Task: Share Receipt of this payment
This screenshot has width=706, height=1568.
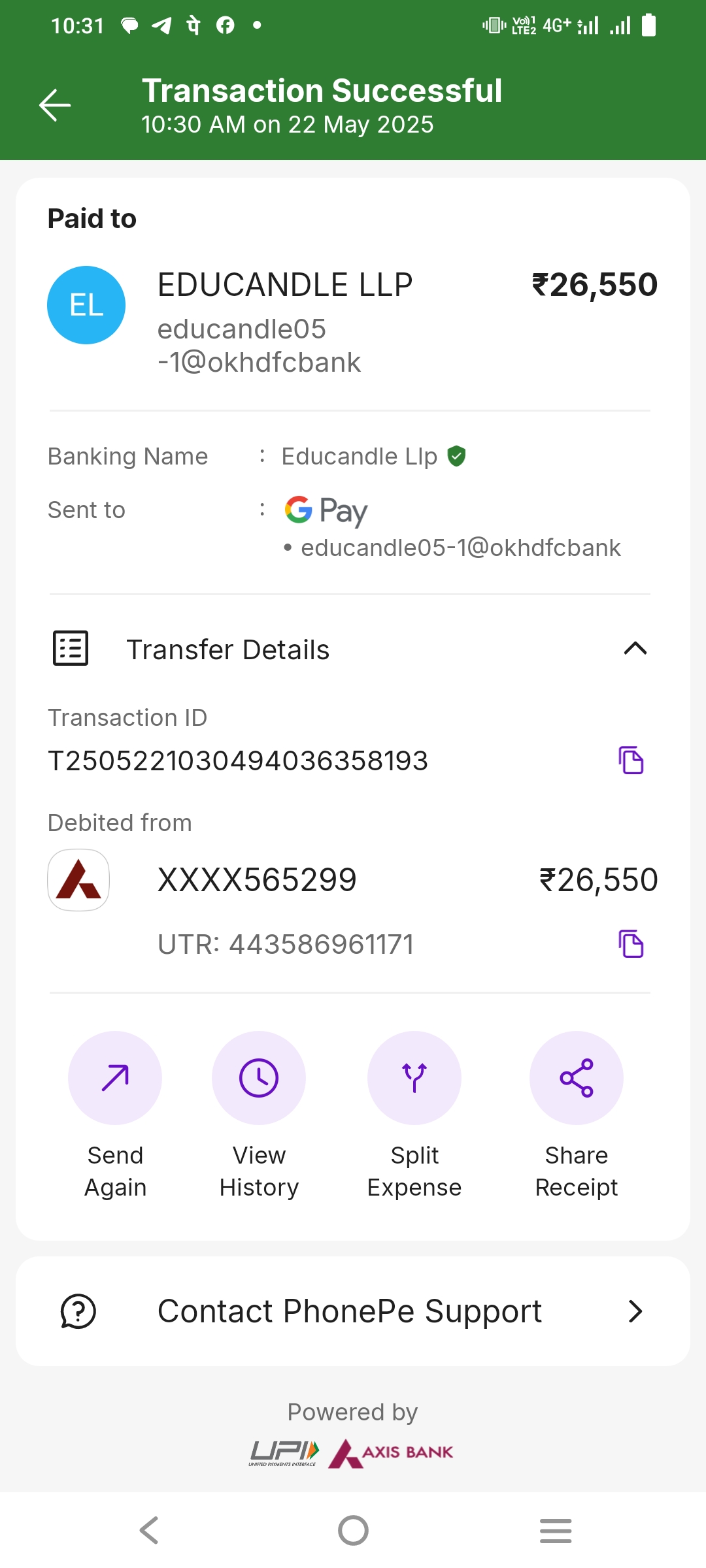Action: click(576, 1078)
